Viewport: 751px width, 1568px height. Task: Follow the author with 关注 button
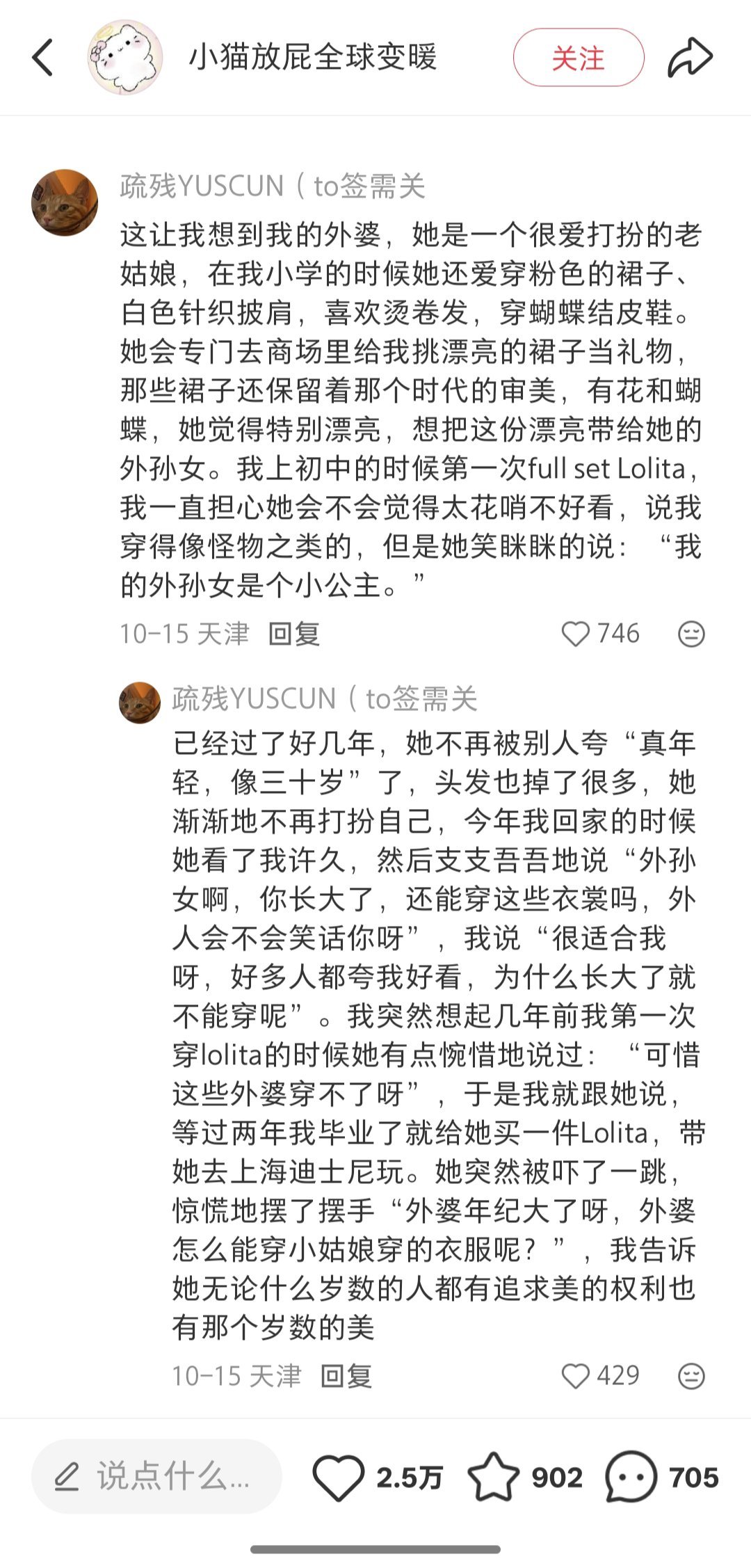coord(578,58)
